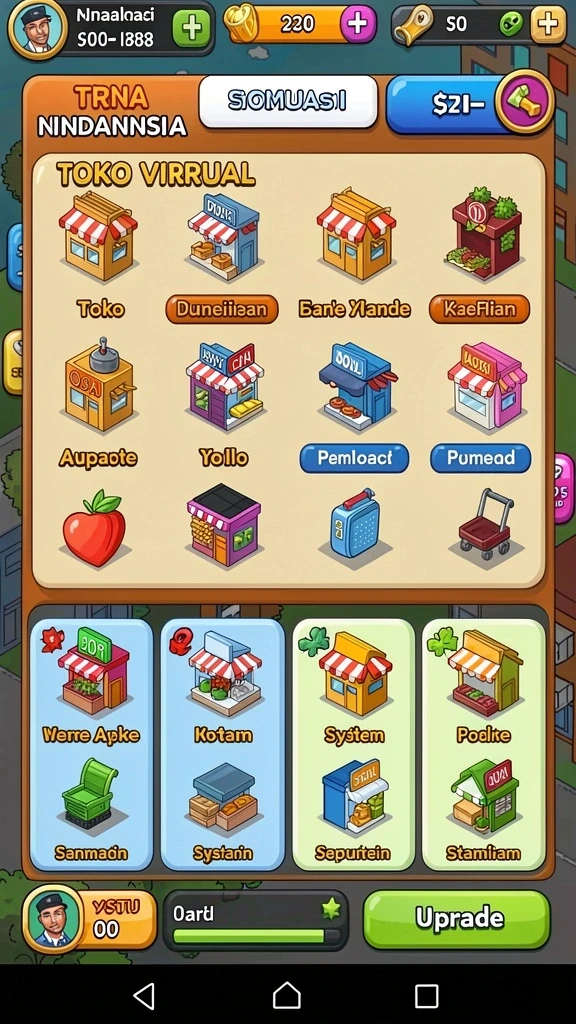Tap the green Uprade button
The width and height of the screenshot is (576, 1024).
[457, 919]
